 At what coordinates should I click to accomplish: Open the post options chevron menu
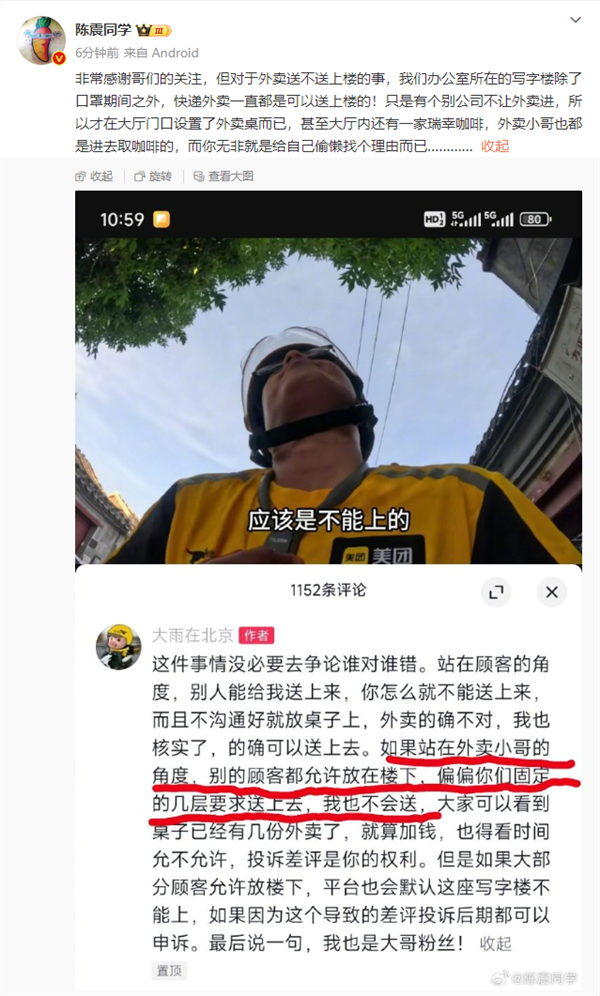574,20
